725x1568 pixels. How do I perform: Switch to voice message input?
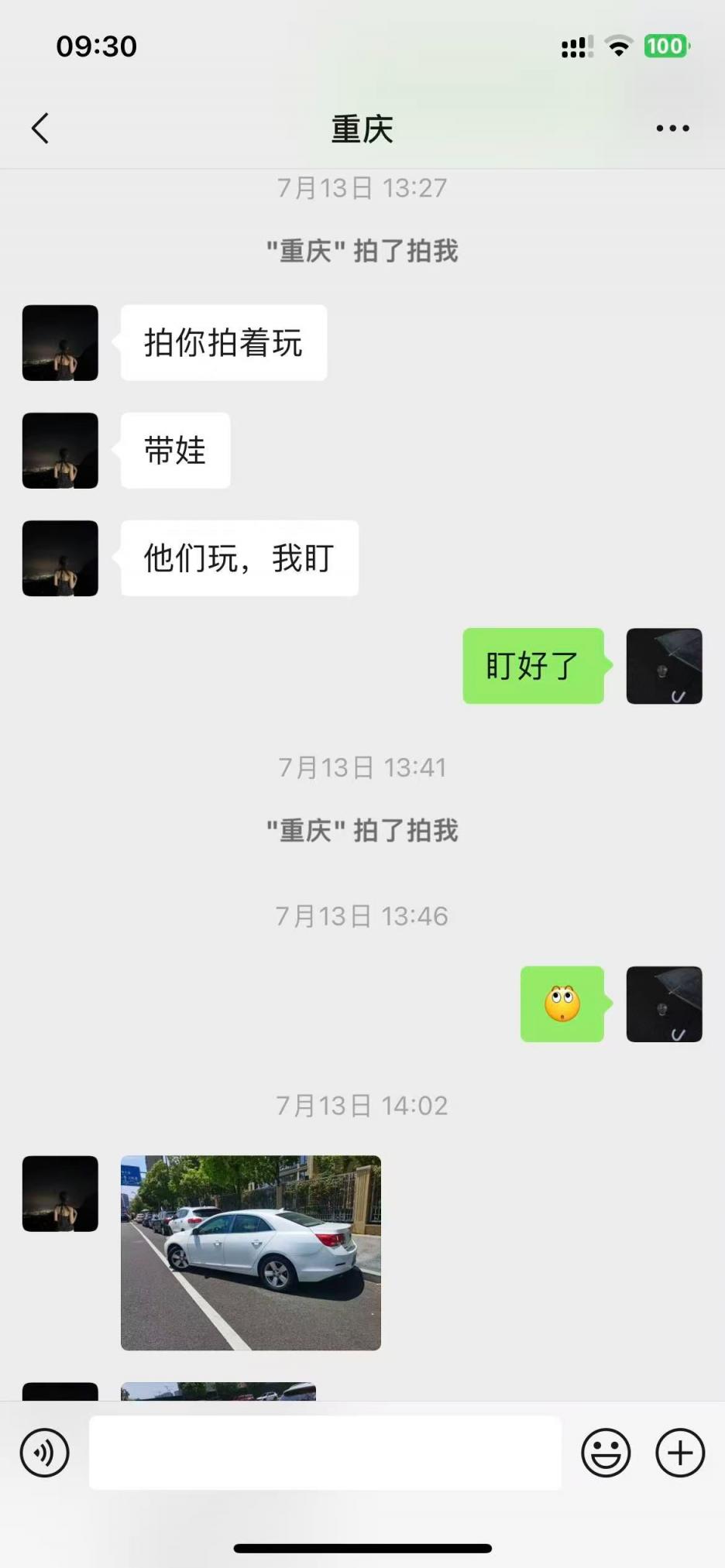(44, 1453)
